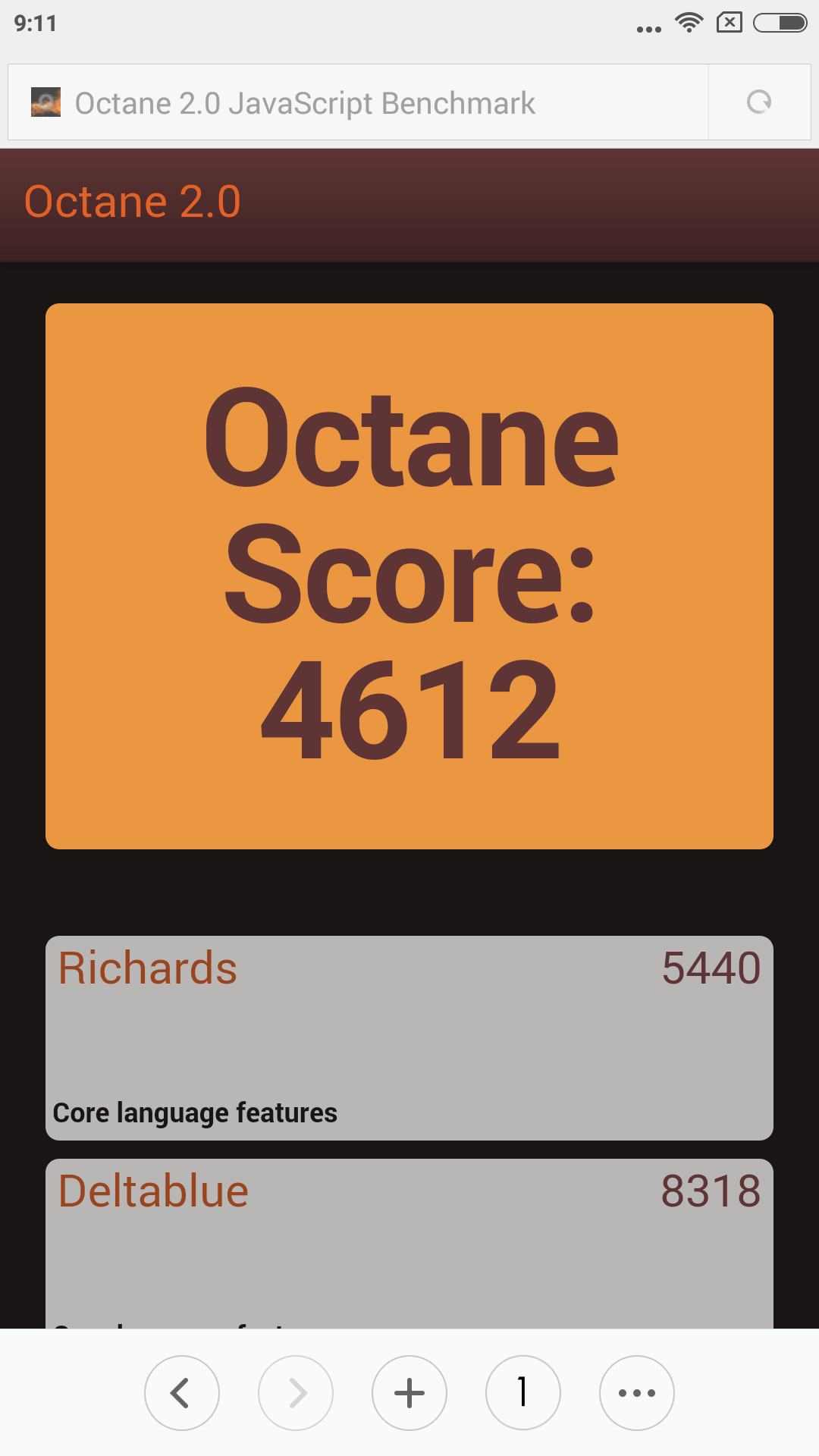The width and height of the screenshot is (819, 1456).
Task: Tap the Octane 2.0 header link
Action: tap(133, 202)
